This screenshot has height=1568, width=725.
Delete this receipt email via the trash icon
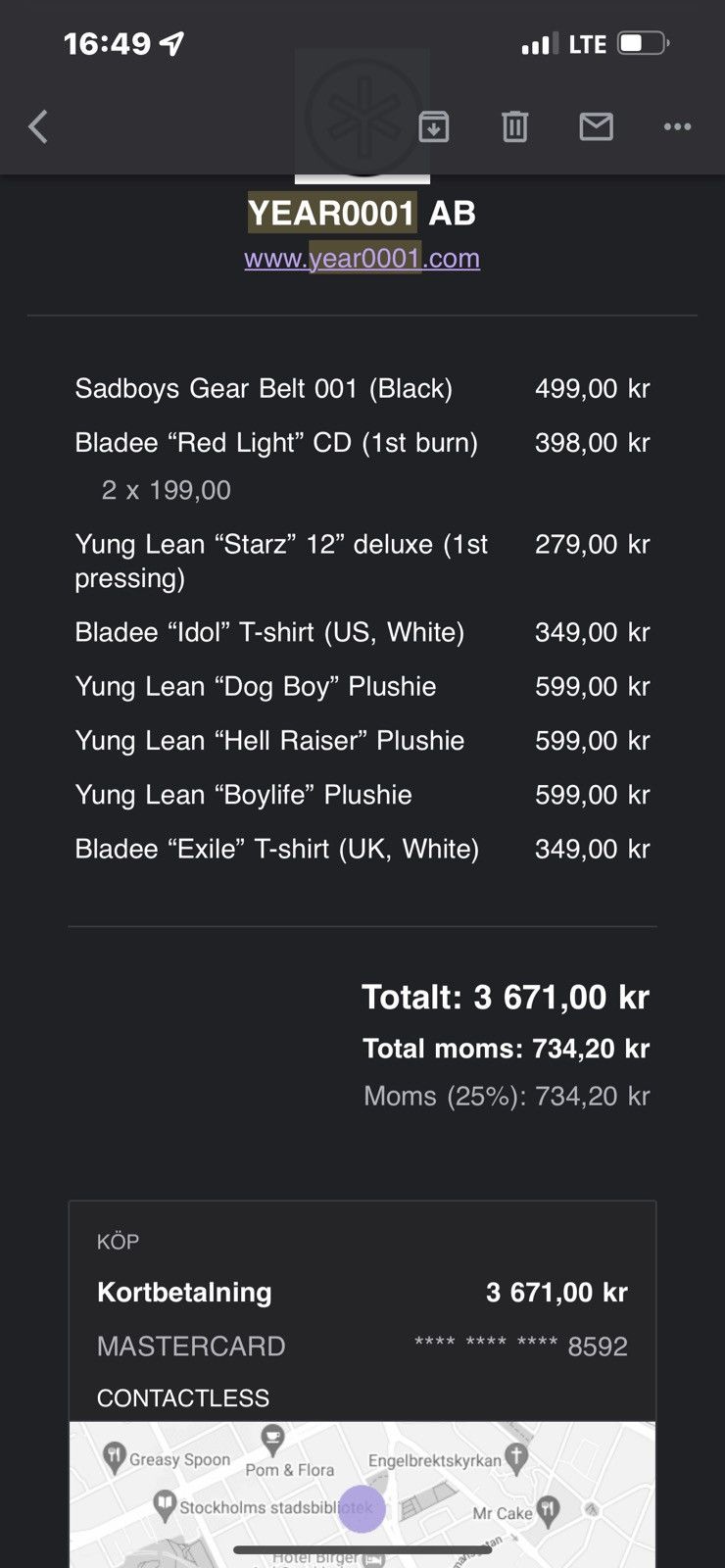tap(515, 126)
